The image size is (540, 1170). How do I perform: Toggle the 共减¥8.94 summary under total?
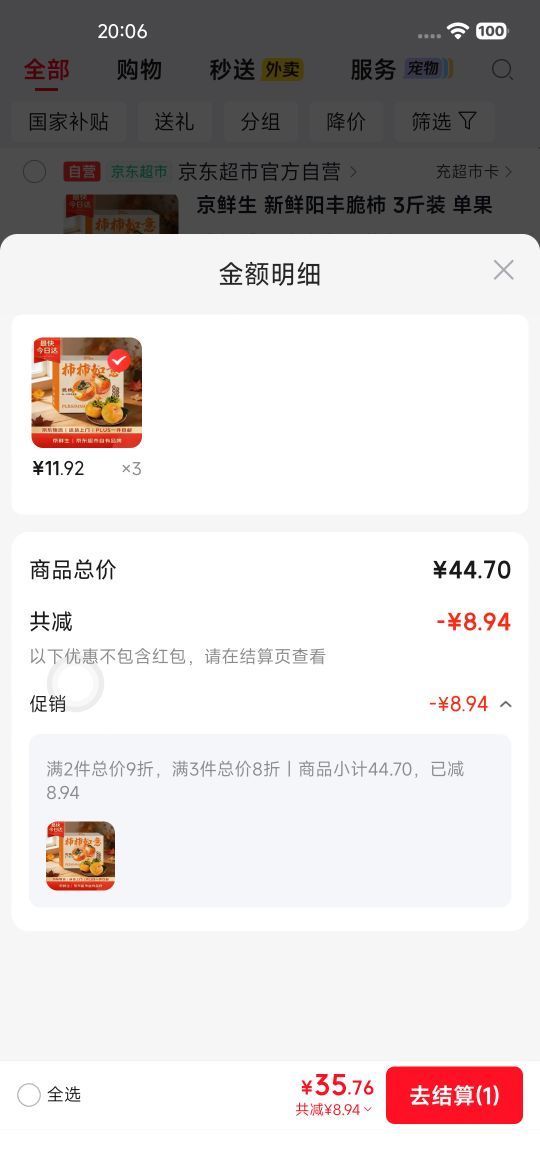pyautogui.click(x=333, y=1110)
